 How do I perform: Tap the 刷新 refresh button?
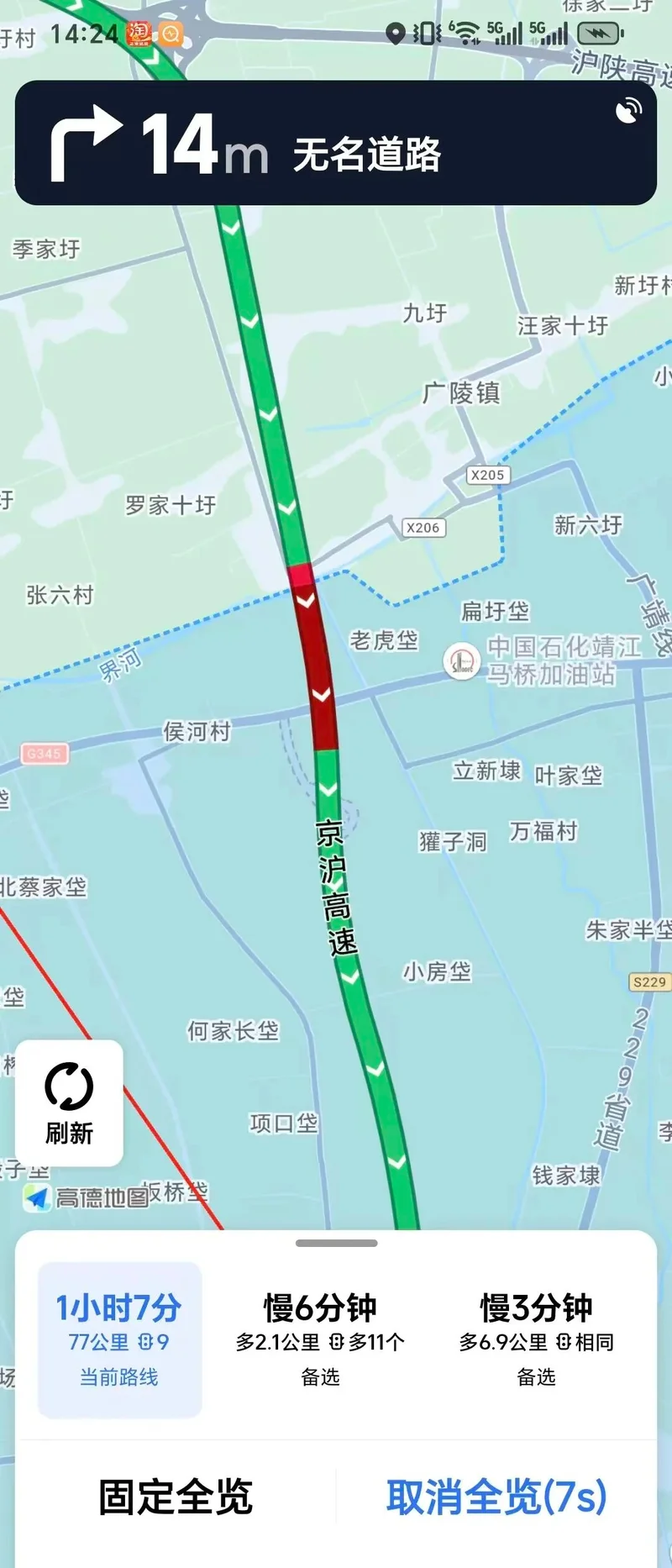point(69,1102)
